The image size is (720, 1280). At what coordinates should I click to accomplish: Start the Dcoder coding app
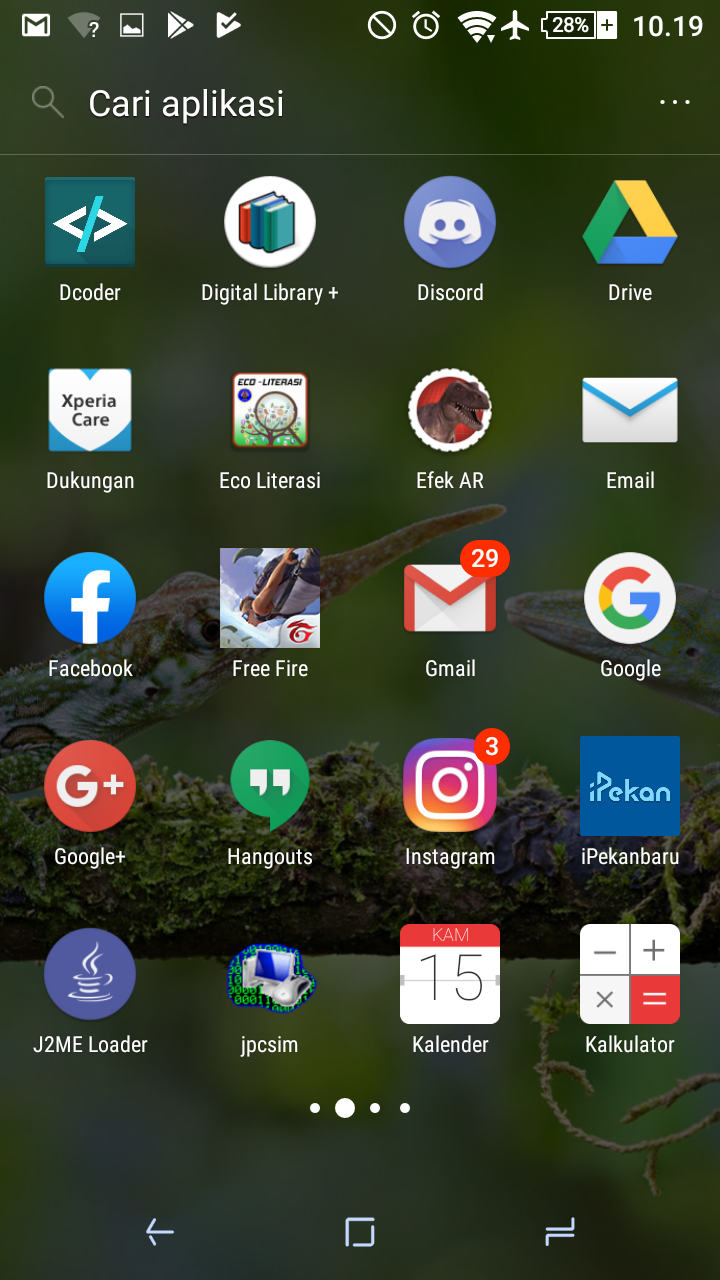coord(90,222)
